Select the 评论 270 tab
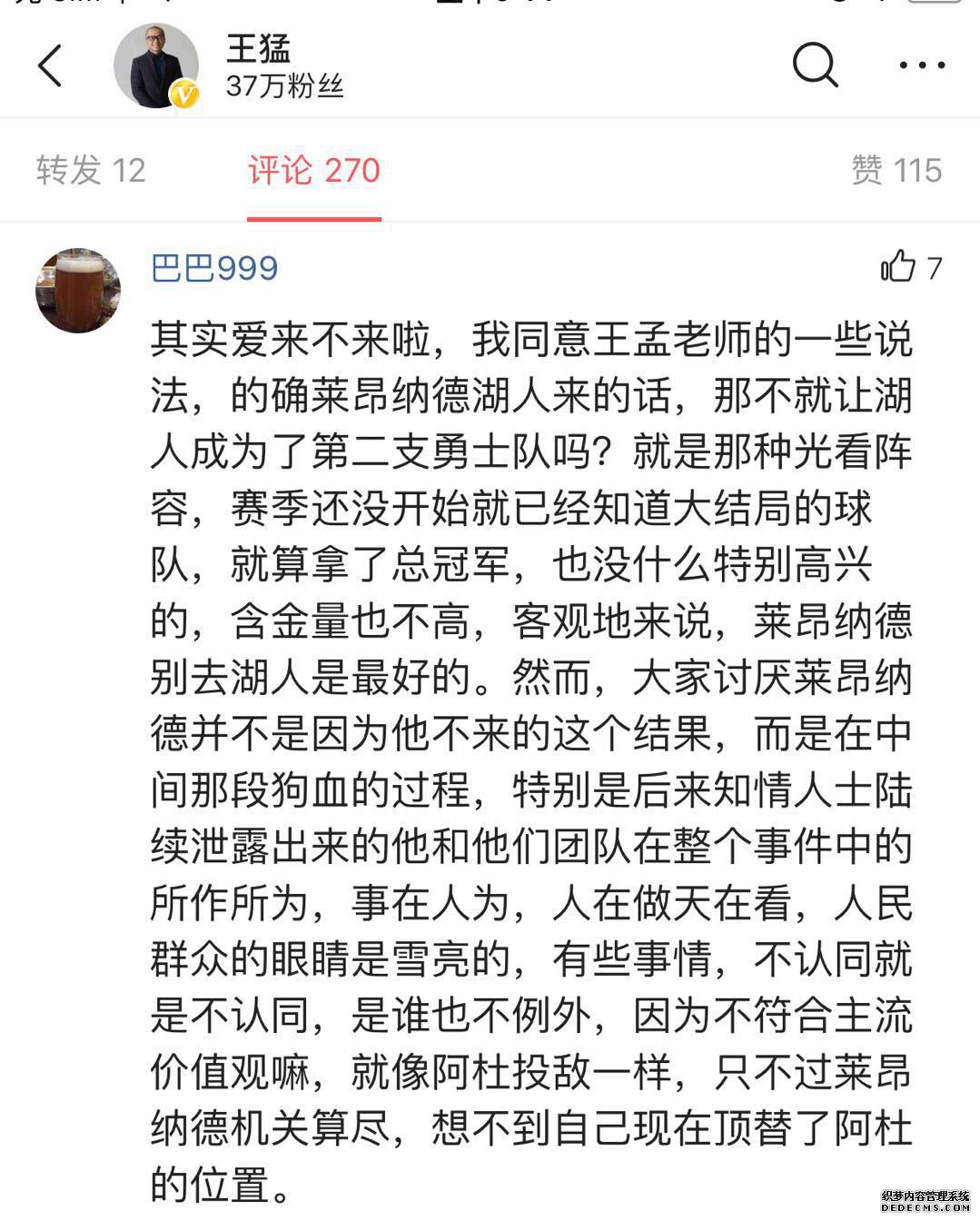The height and width of the screenshot is (1221, 980). [x=313, y=170]
